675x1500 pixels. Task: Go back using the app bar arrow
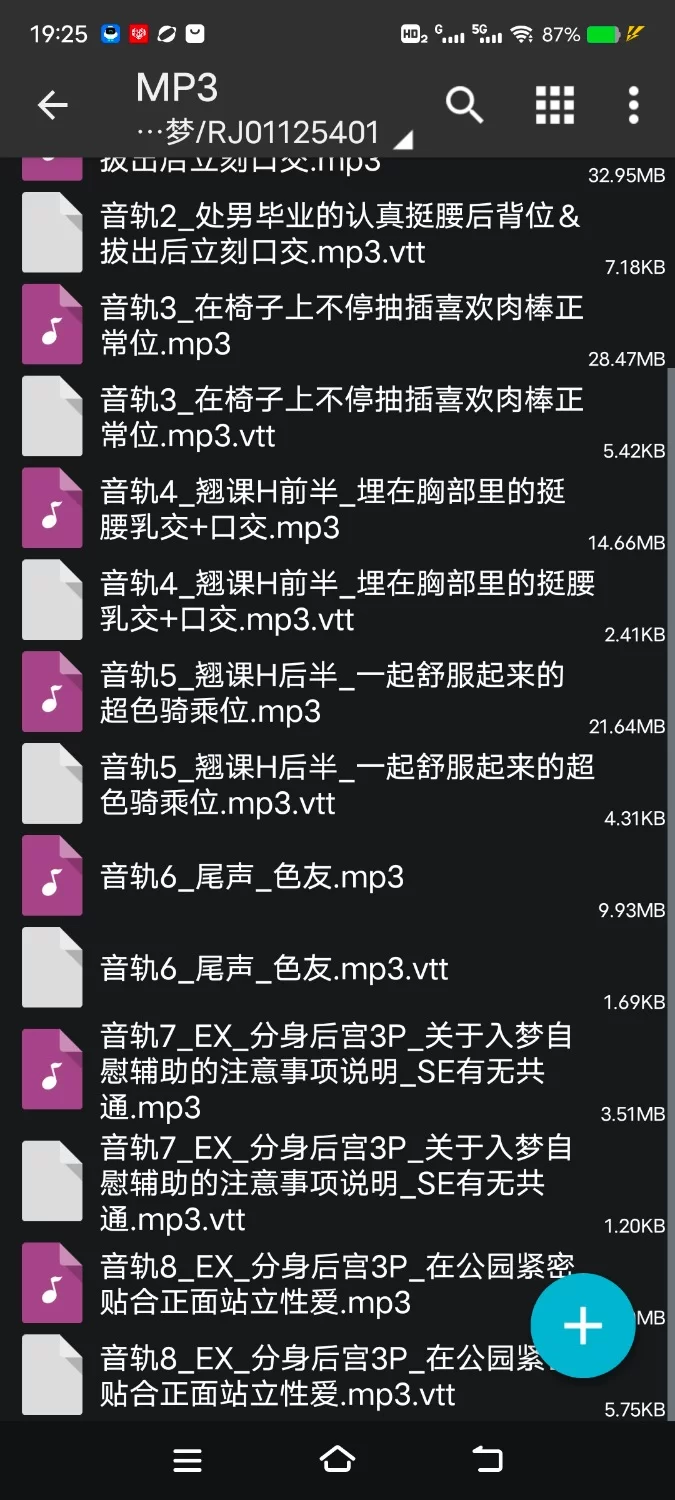tap(52, 105)
